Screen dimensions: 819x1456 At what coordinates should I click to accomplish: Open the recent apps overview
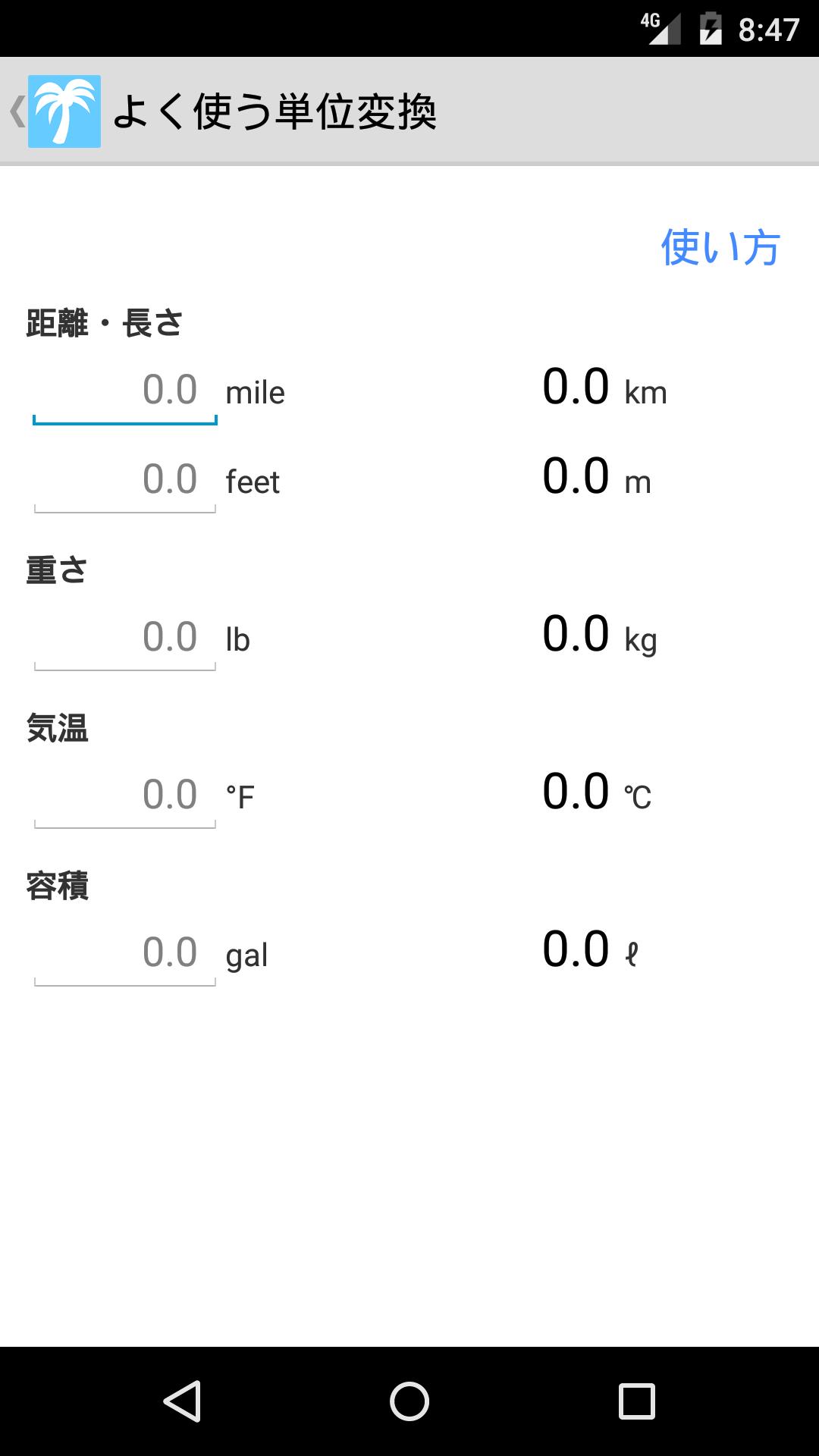[637, 1401]
